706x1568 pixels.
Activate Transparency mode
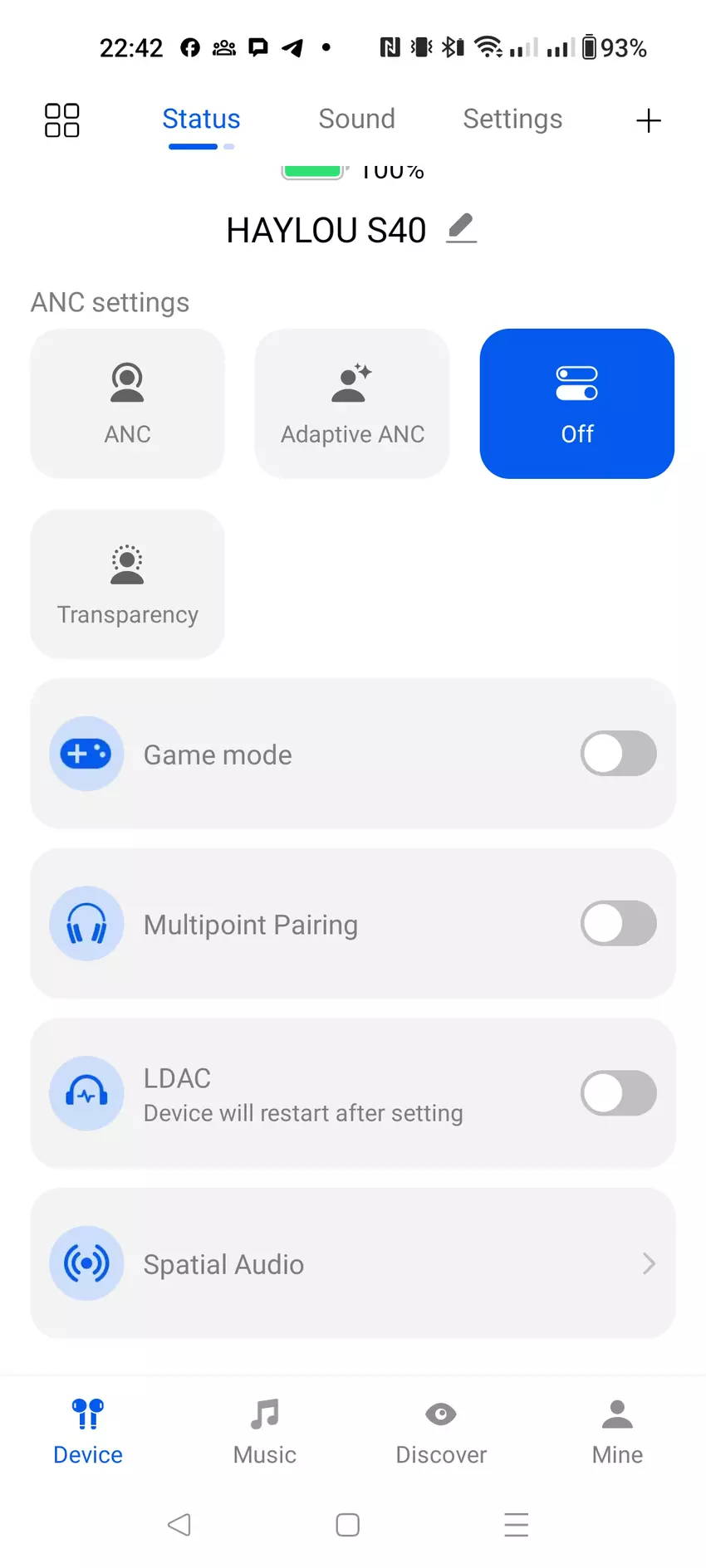coord(127,584)
